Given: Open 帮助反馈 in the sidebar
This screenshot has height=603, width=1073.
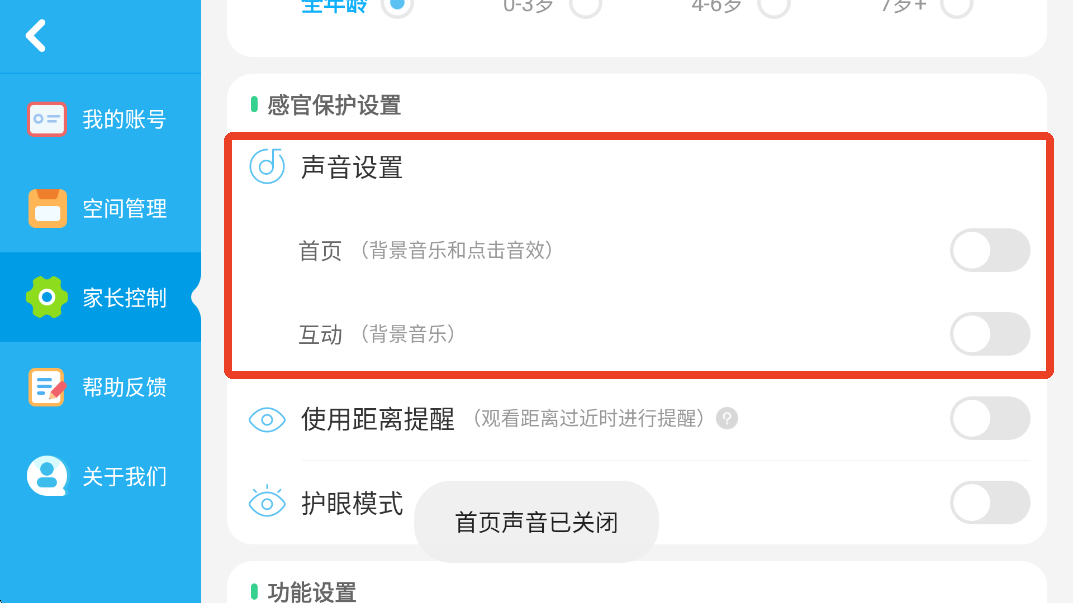Looking at the screenshot, I should (x=100, y=387).
